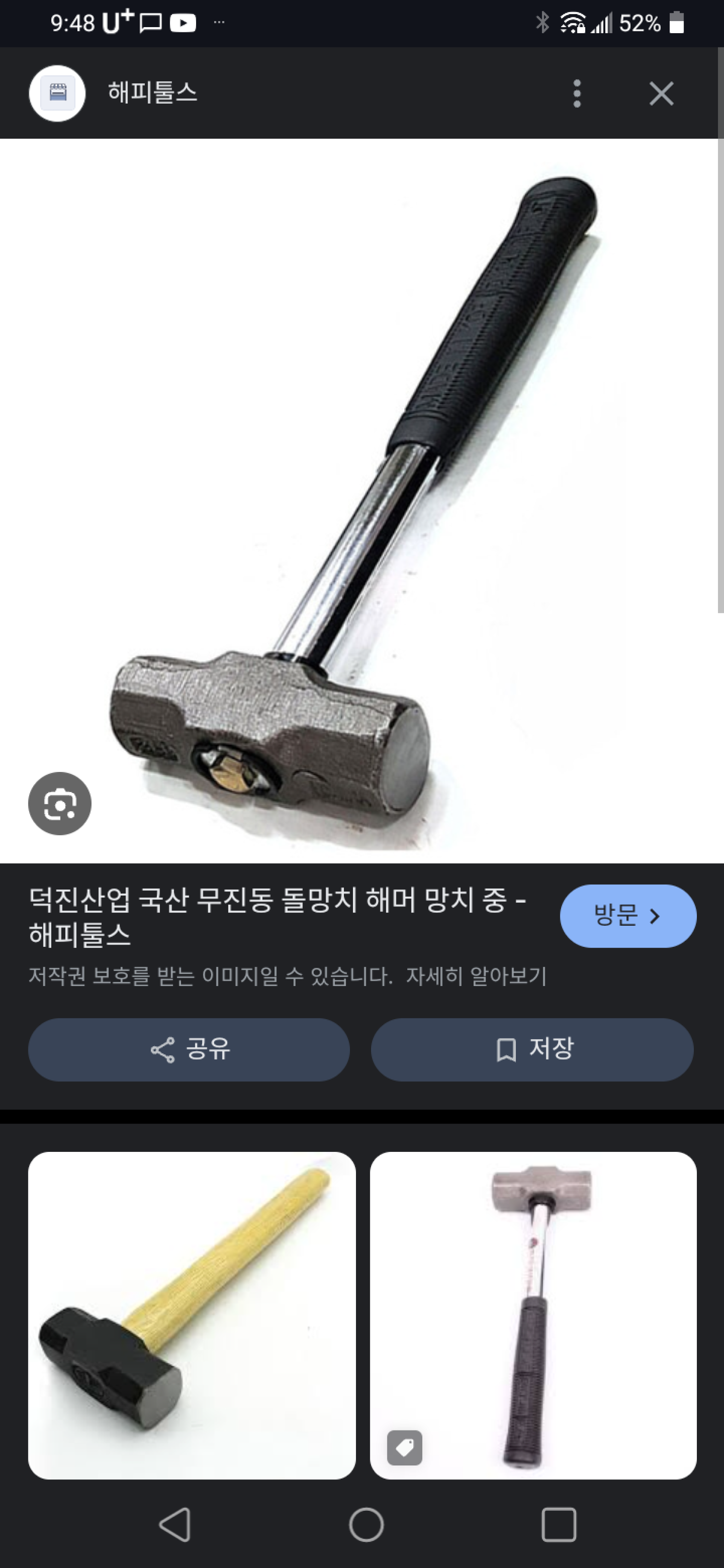Open the 해피툴스 source header

(152, 93)
